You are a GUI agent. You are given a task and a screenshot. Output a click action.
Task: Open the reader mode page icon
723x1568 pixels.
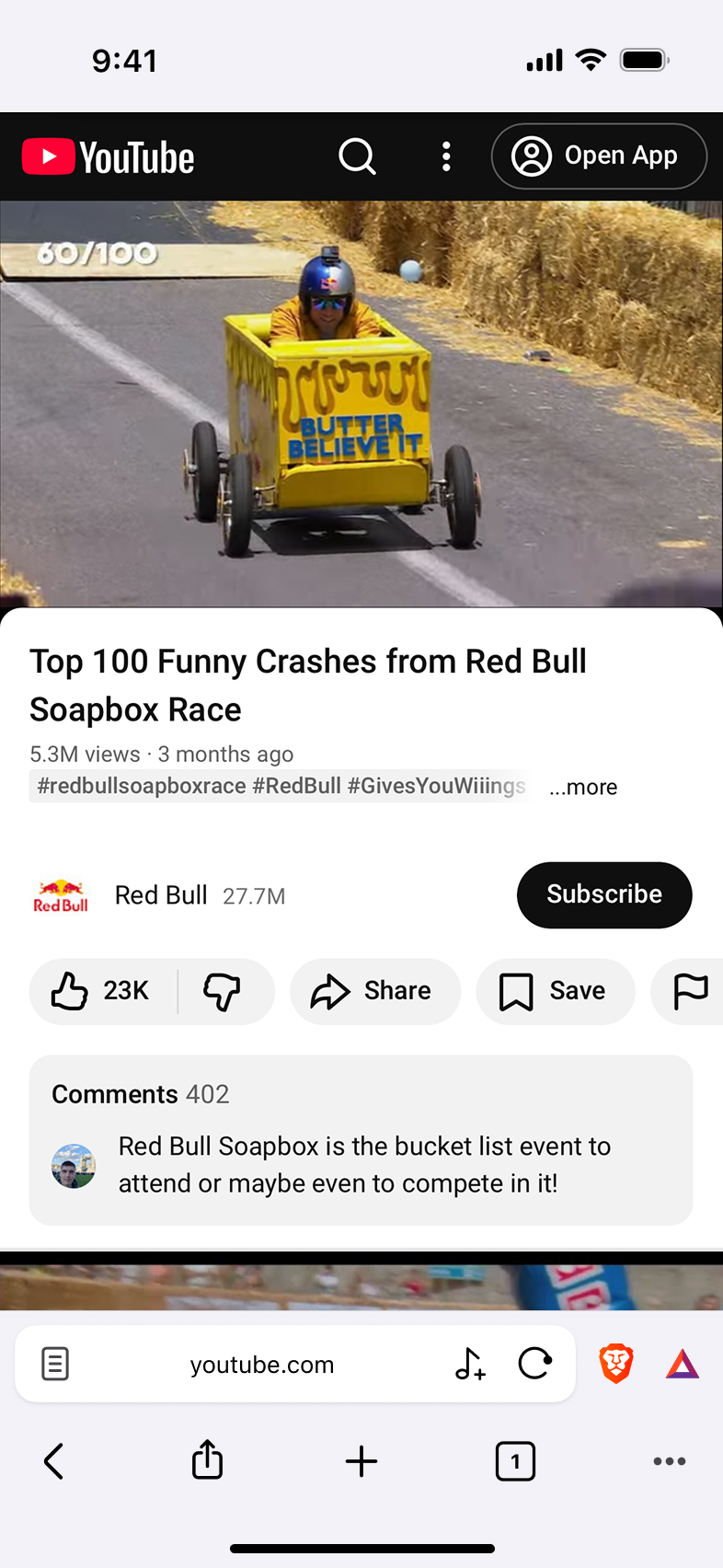click(55, 1364)
